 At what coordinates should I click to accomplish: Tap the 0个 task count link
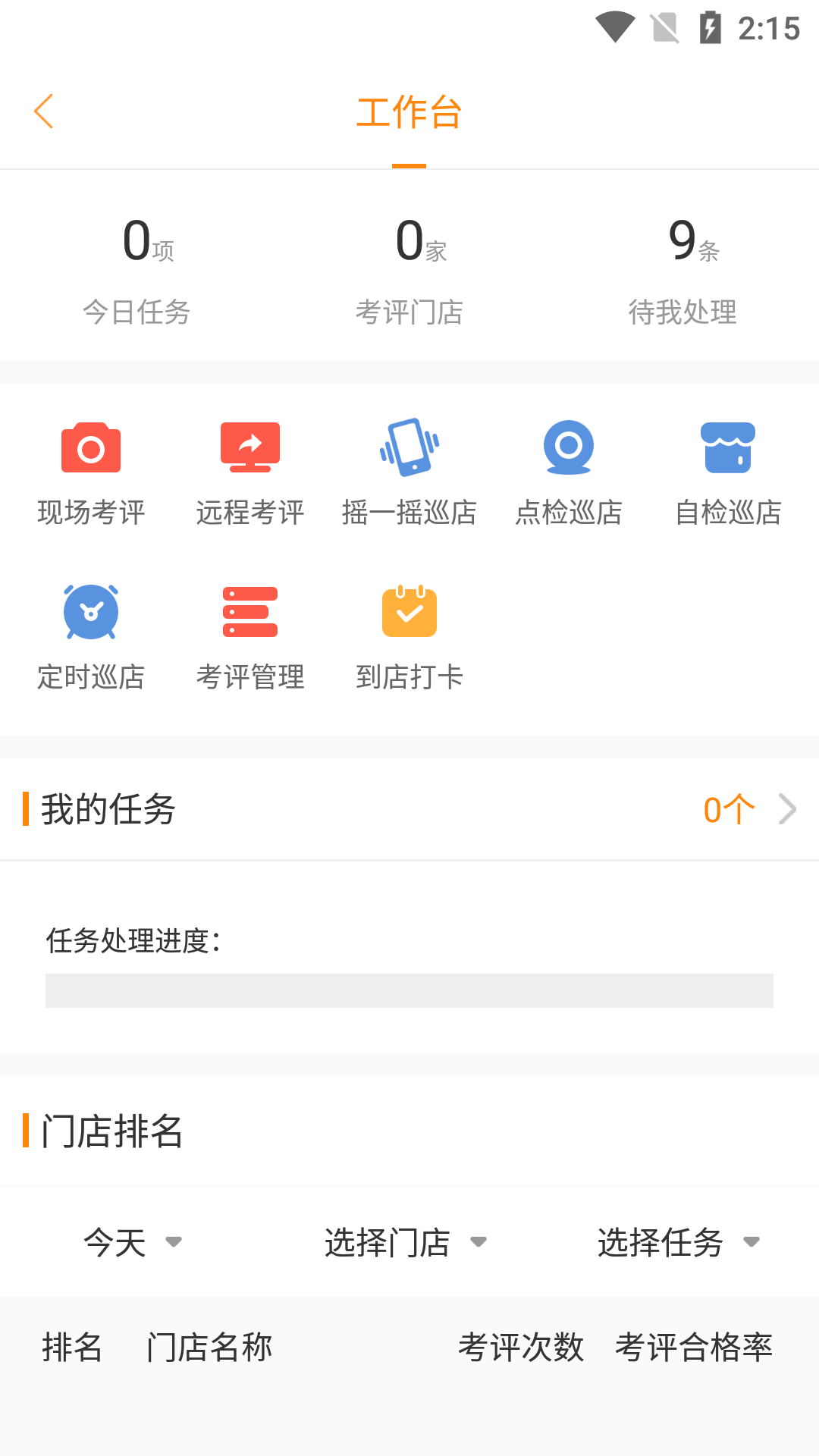click(x=730, y=809)
